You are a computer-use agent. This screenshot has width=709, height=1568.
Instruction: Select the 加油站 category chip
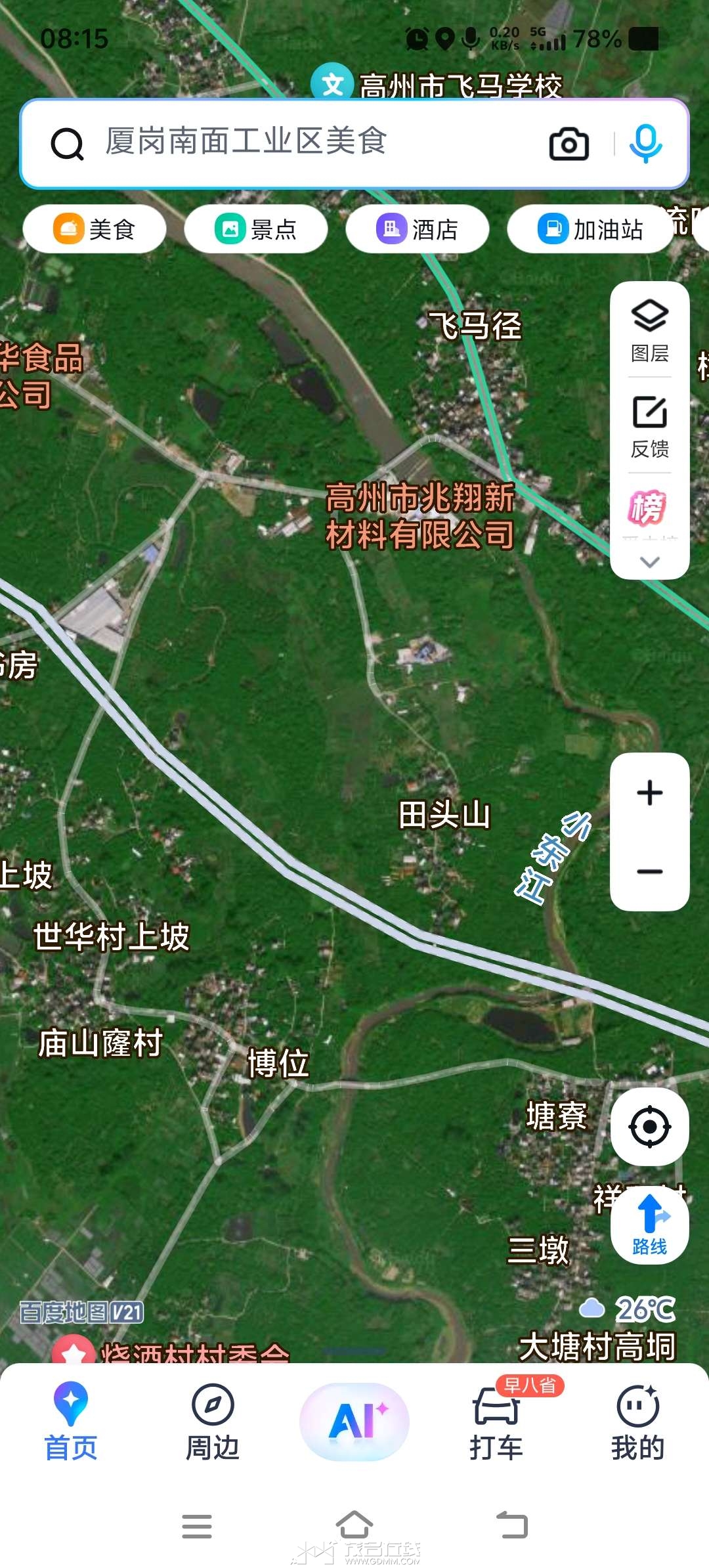click(590, 229)
